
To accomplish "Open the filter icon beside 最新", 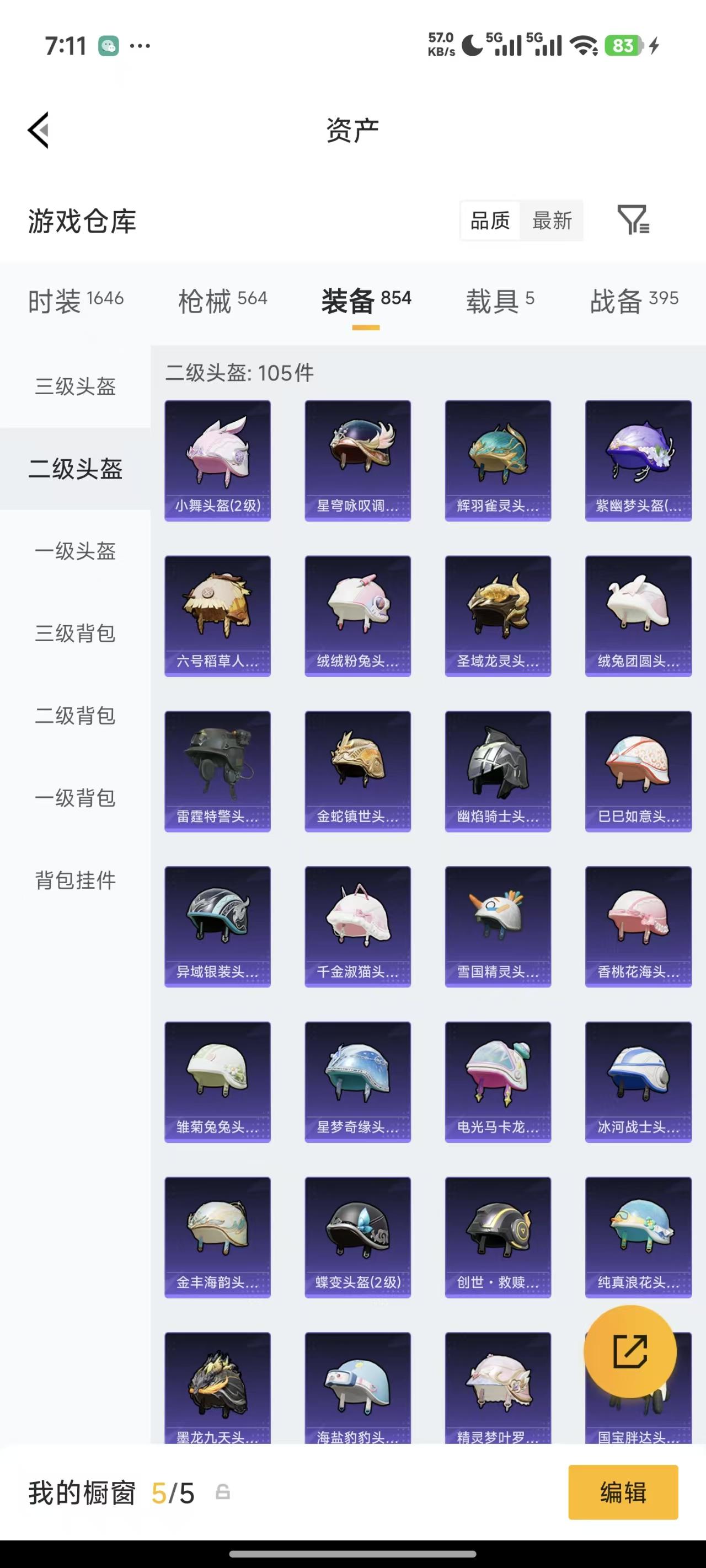I will (633, 221).
